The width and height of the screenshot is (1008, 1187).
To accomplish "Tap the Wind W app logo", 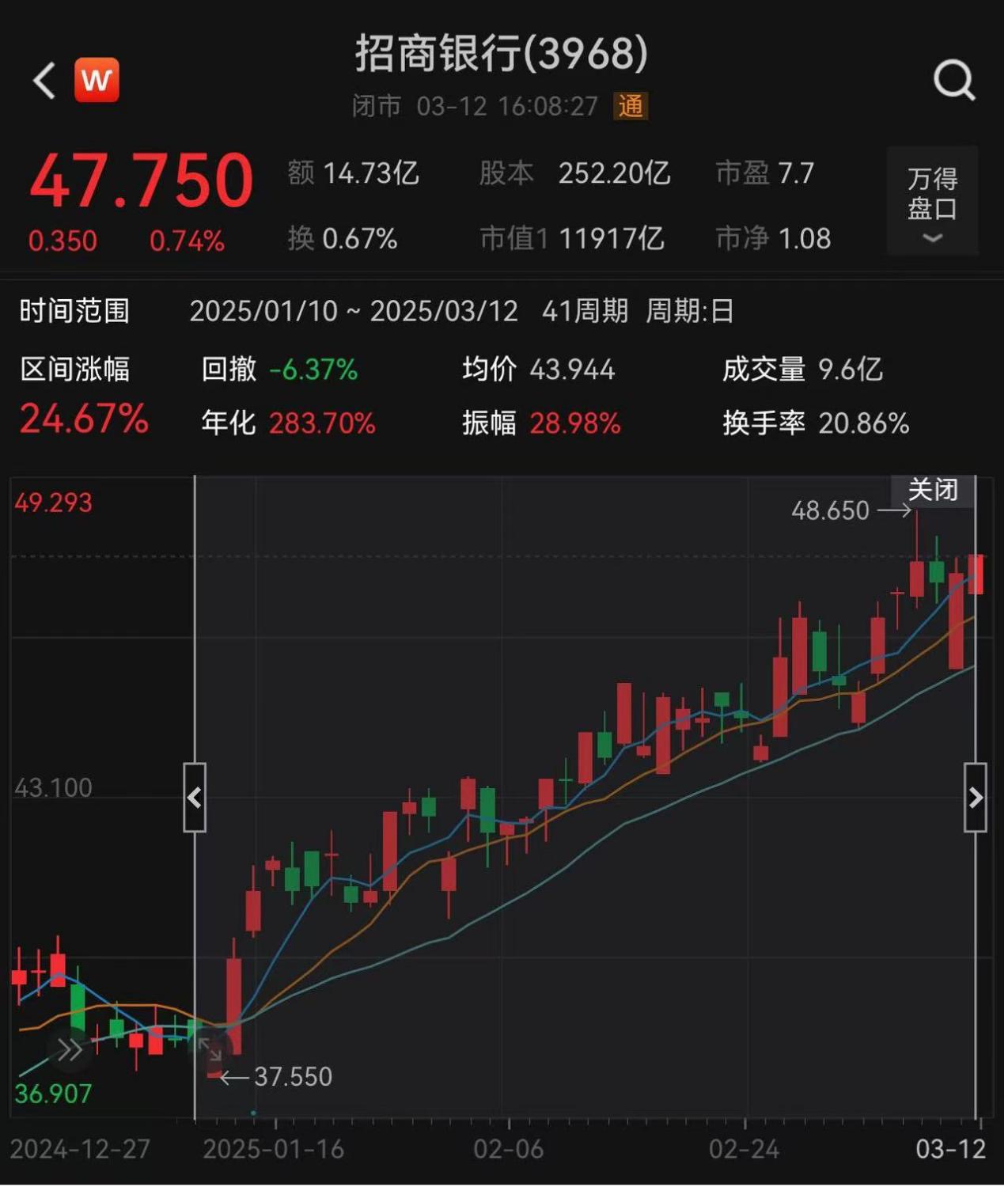I will (97, 81).
